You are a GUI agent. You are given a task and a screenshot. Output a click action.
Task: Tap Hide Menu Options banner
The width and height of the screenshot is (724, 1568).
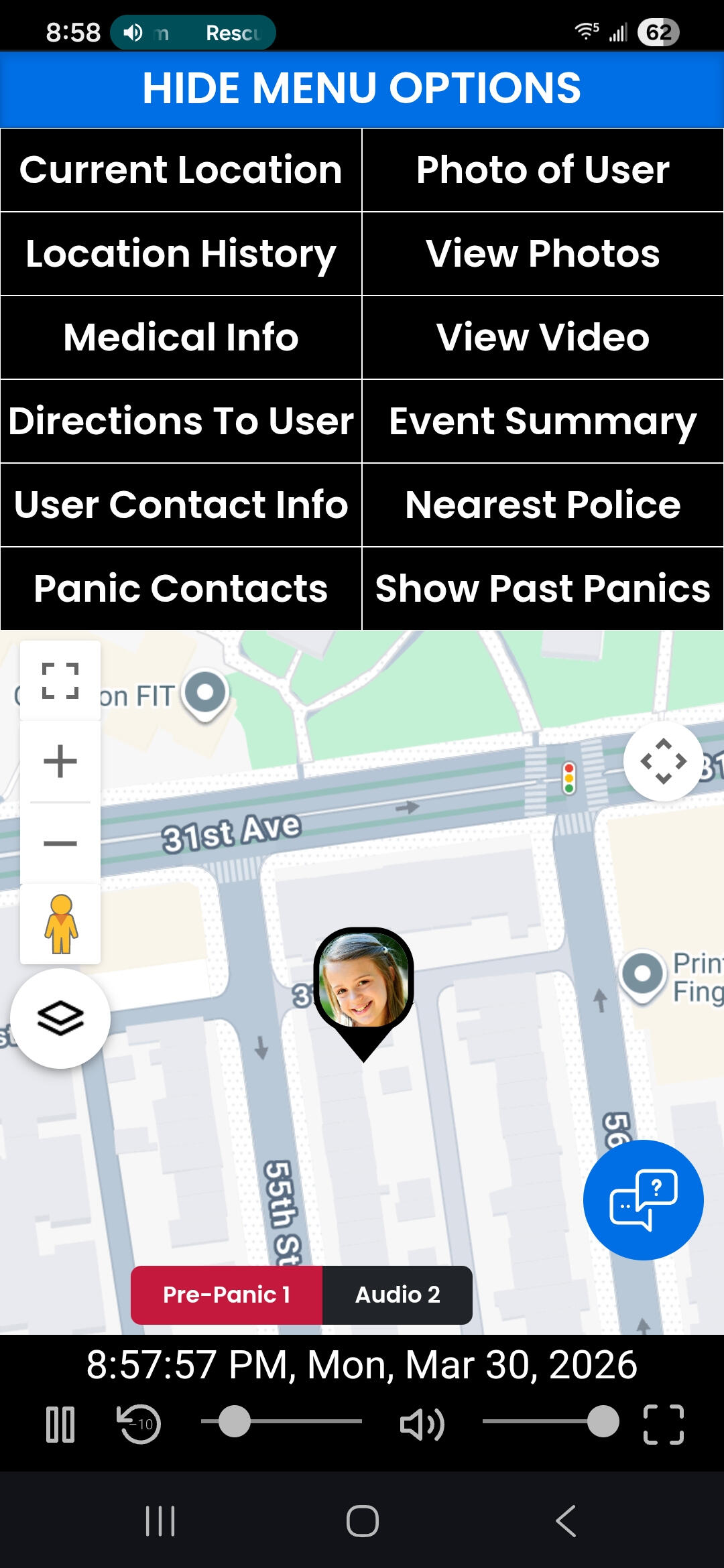(362, 89)
